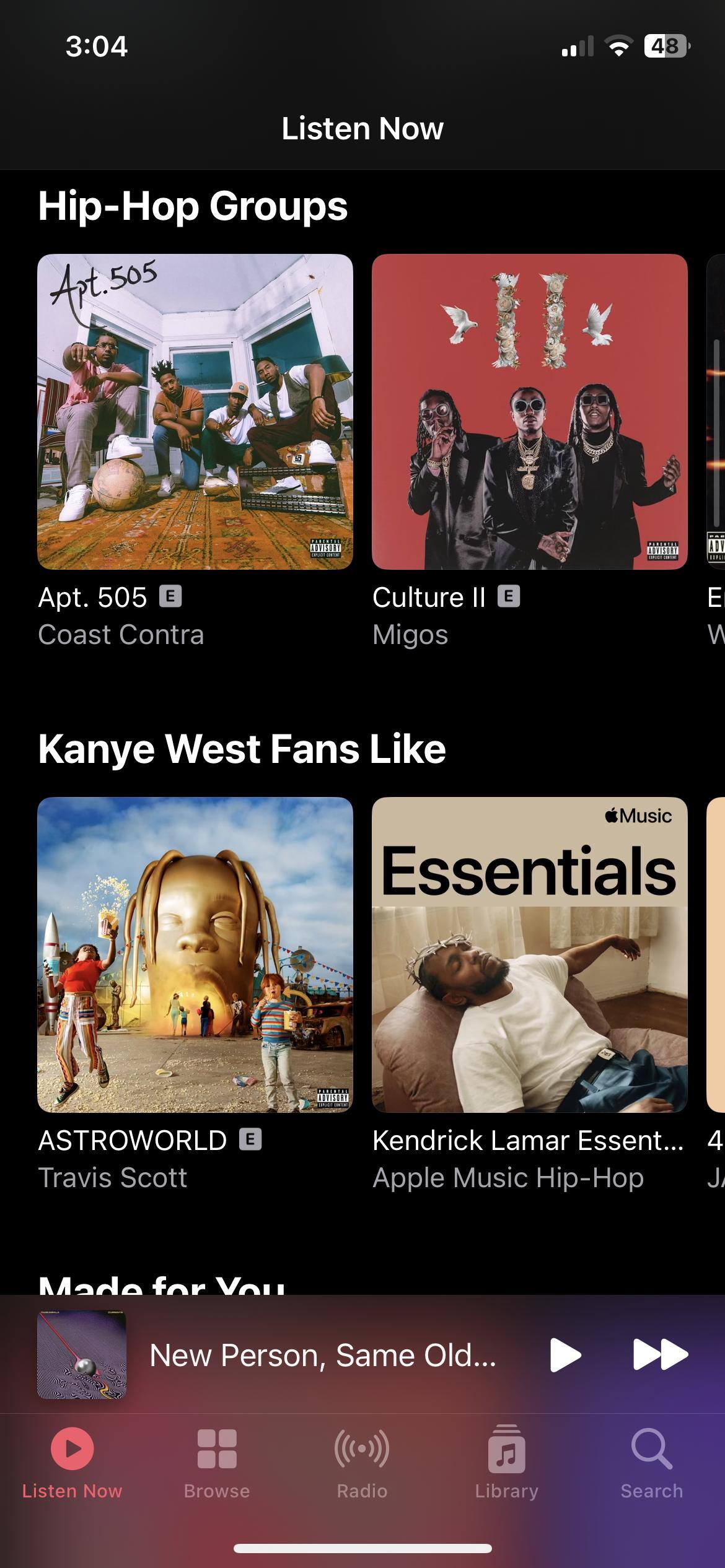The image size is (725, 1568).
Task: Open the Kendrick Lamar Essentials playlist
Action: 529,954
